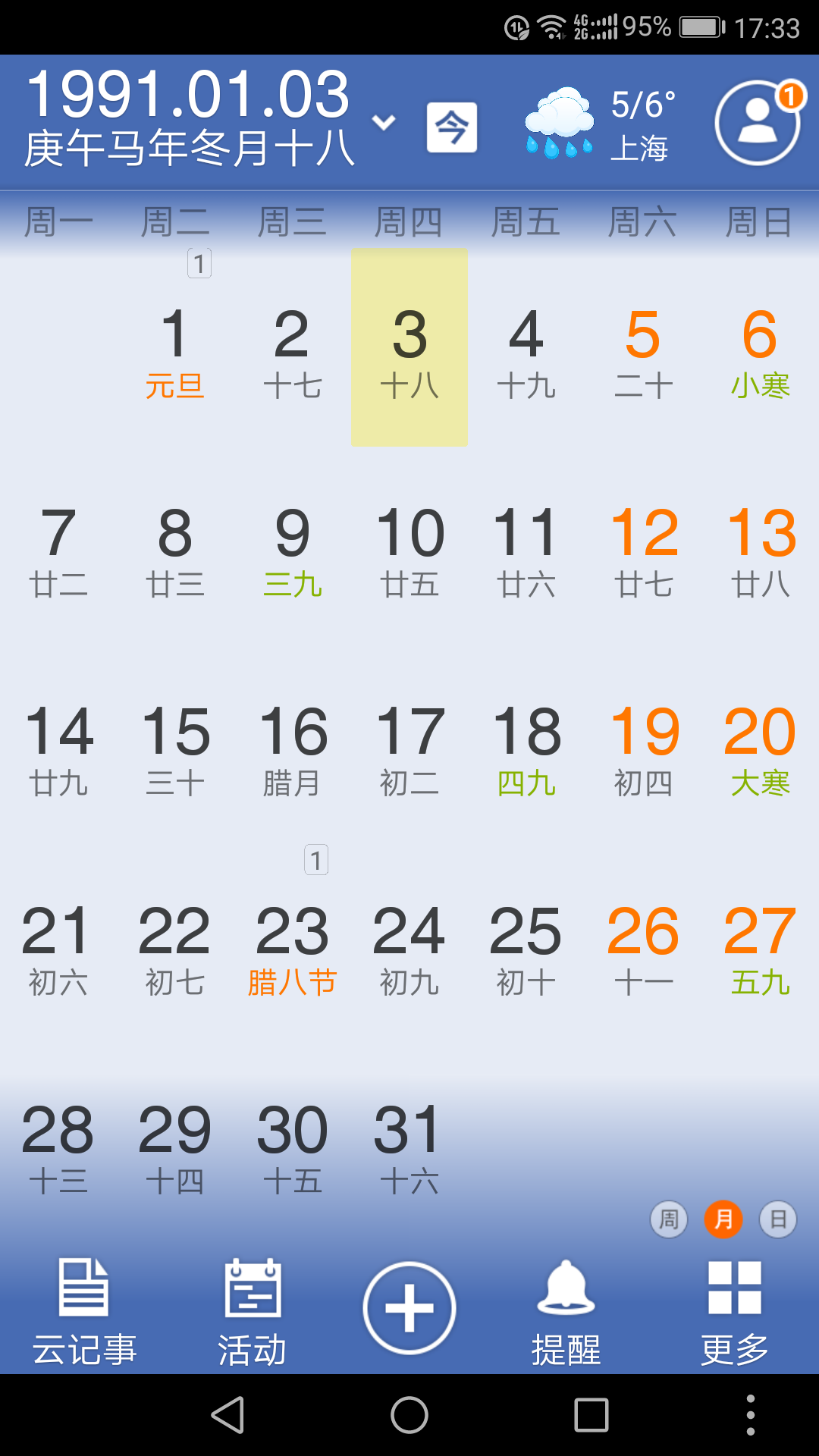Open 提醒 reminders
The width and height of the screenshot is (819, 1456).
pos(566,1311)
